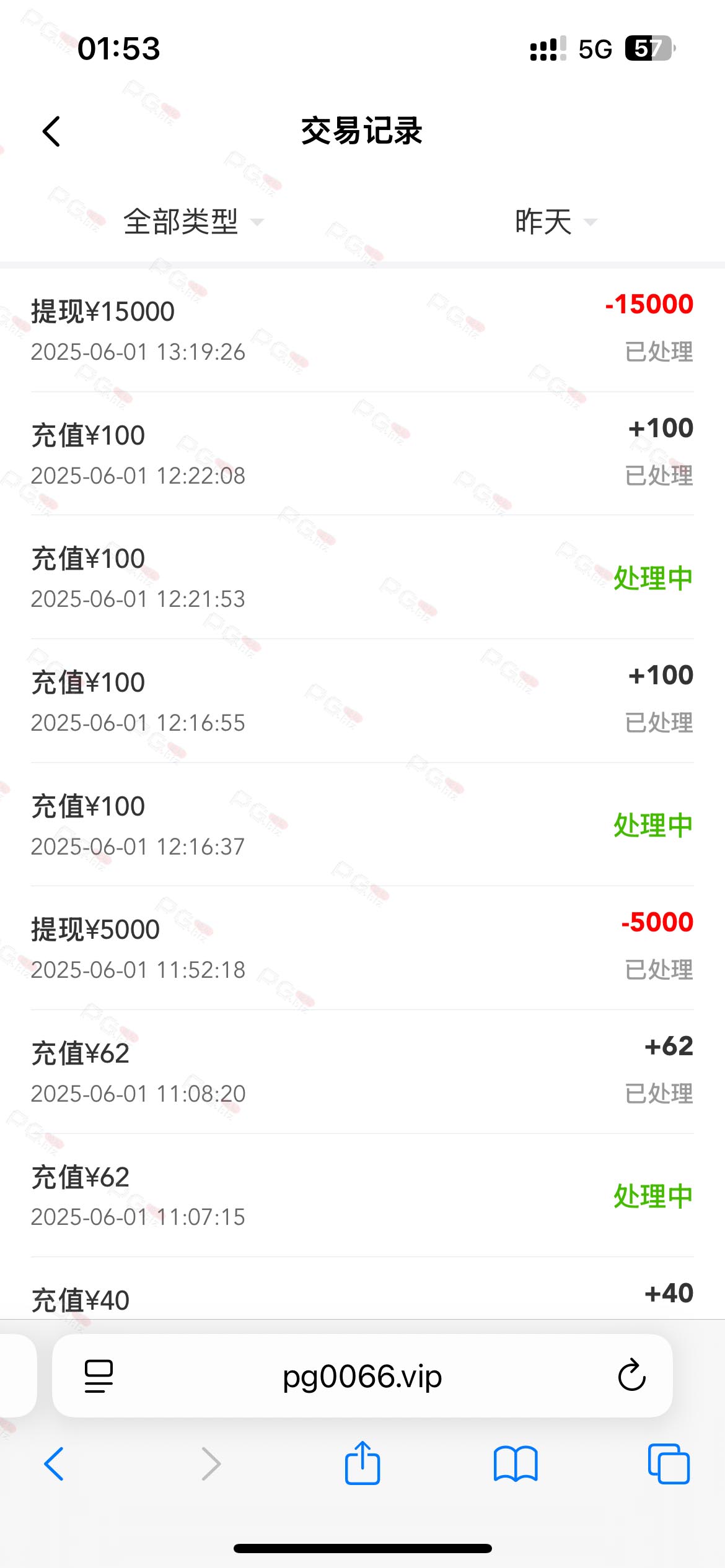Open the Safari share sheet
The width and height of the screenshot is (725, 1568).
click(x=362, y=1463)
